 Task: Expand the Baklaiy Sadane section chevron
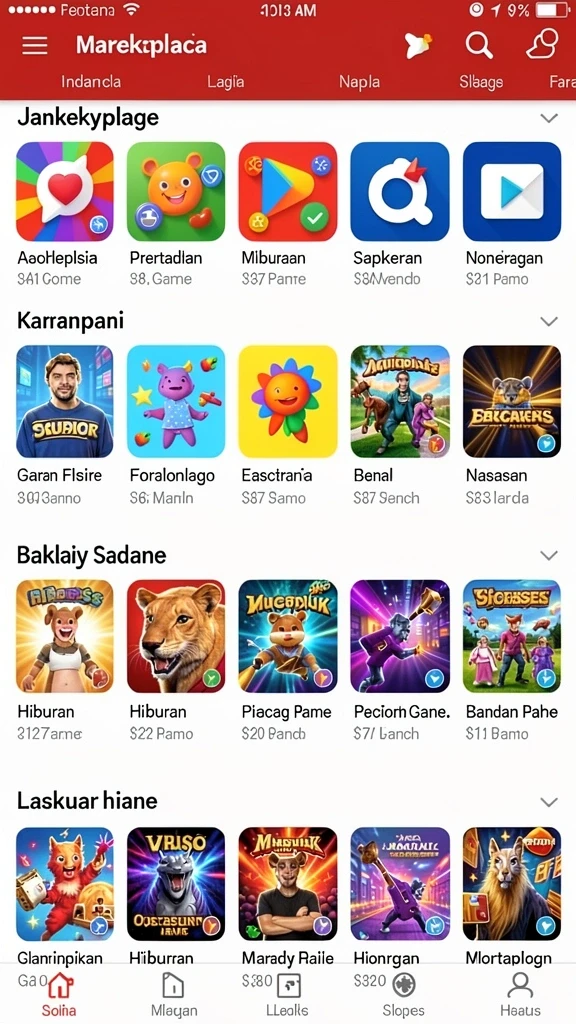549,555
